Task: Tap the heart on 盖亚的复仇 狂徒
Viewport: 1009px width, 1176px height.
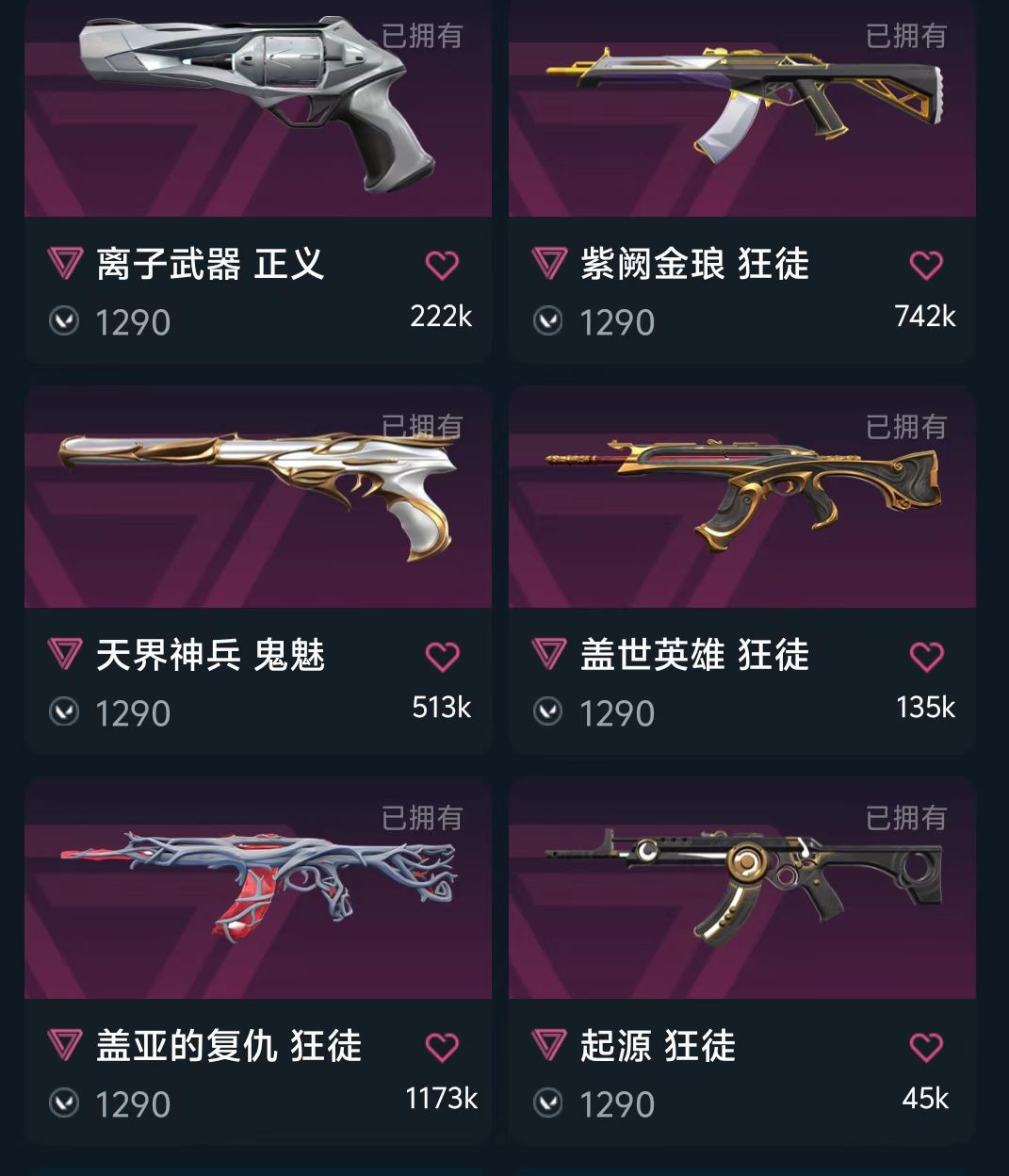Action: (x=442, y=1047)
